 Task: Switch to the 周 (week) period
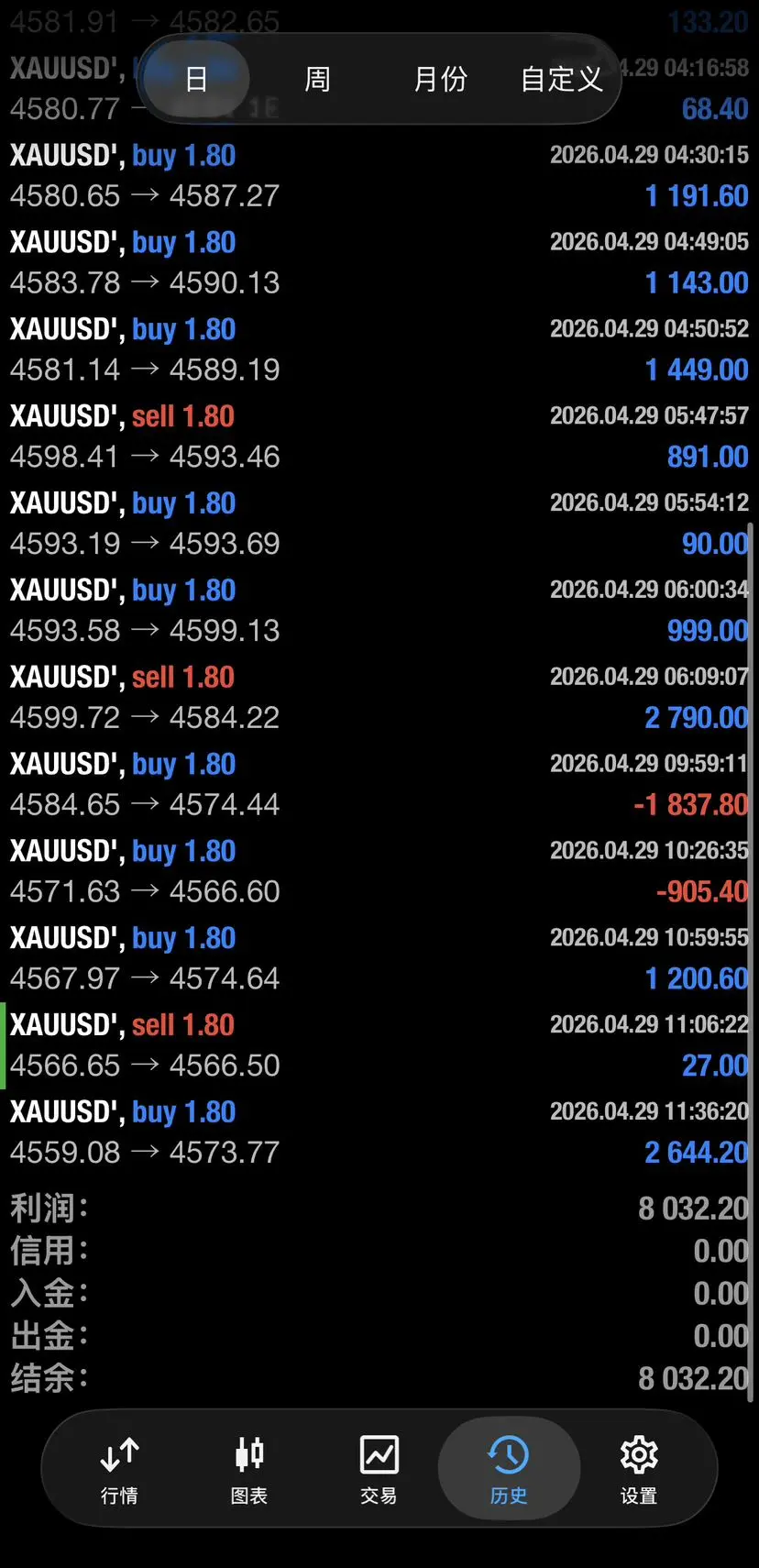pyautogui.click(x=317, y=80)
